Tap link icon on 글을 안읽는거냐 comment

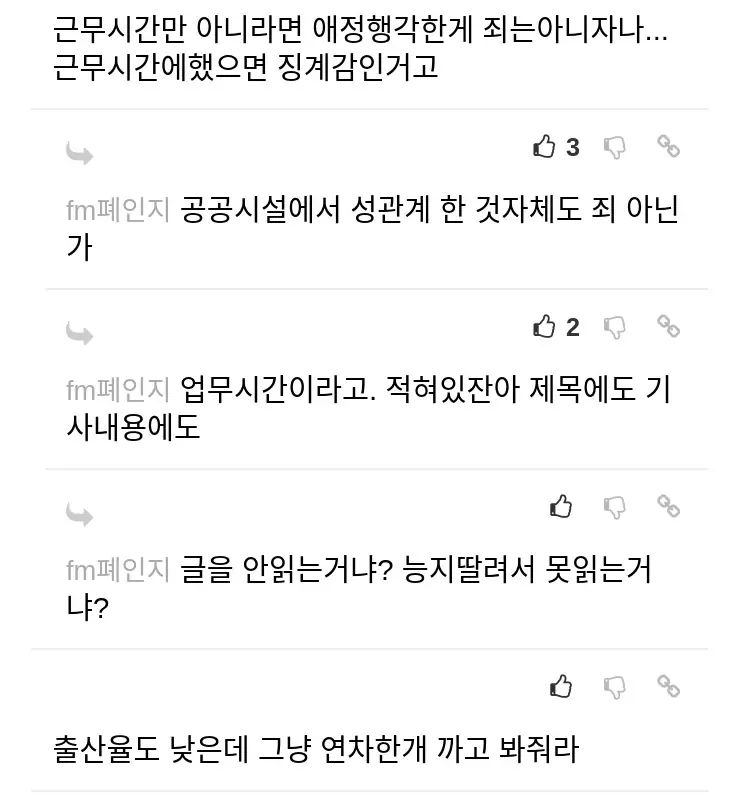(668, 506)
